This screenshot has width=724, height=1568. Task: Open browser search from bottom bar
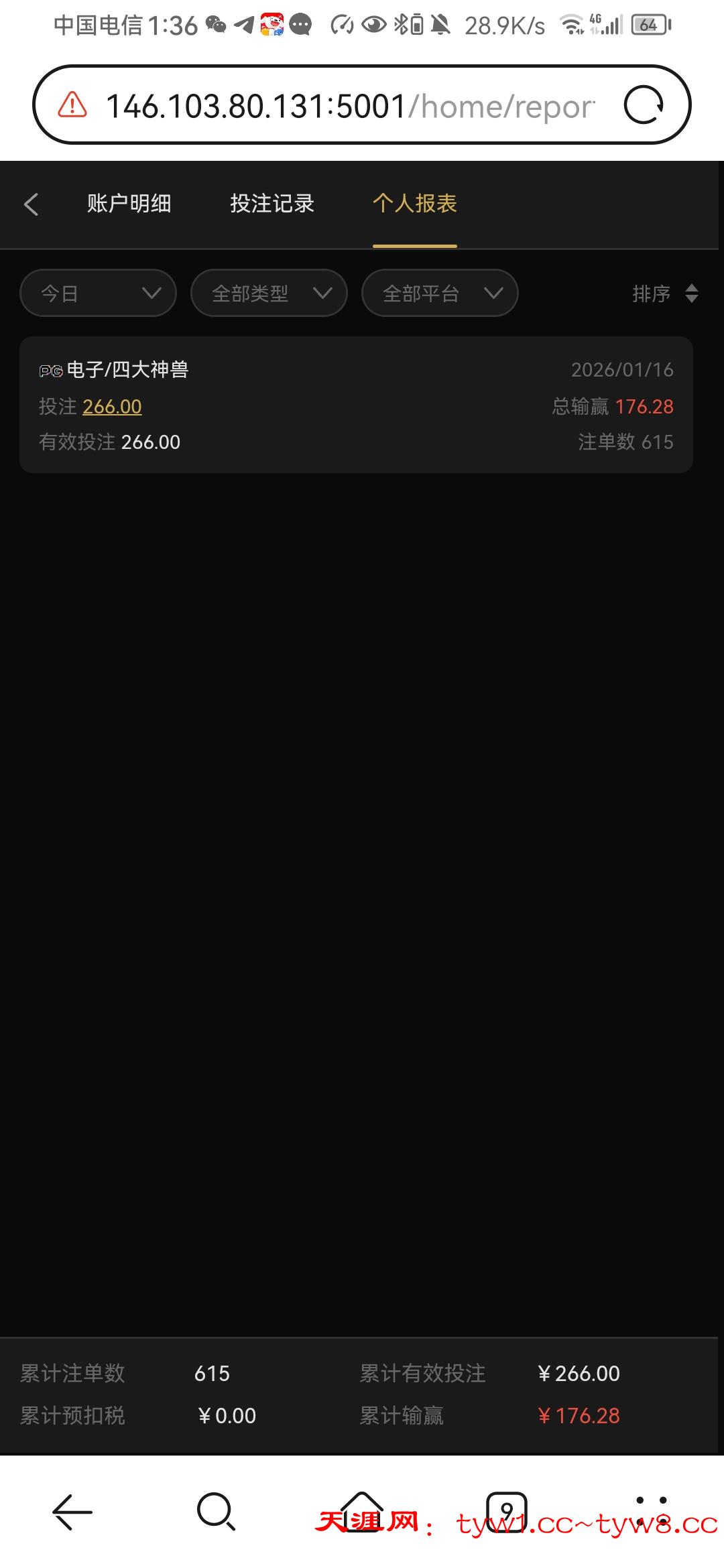[x=216, y=1512]
